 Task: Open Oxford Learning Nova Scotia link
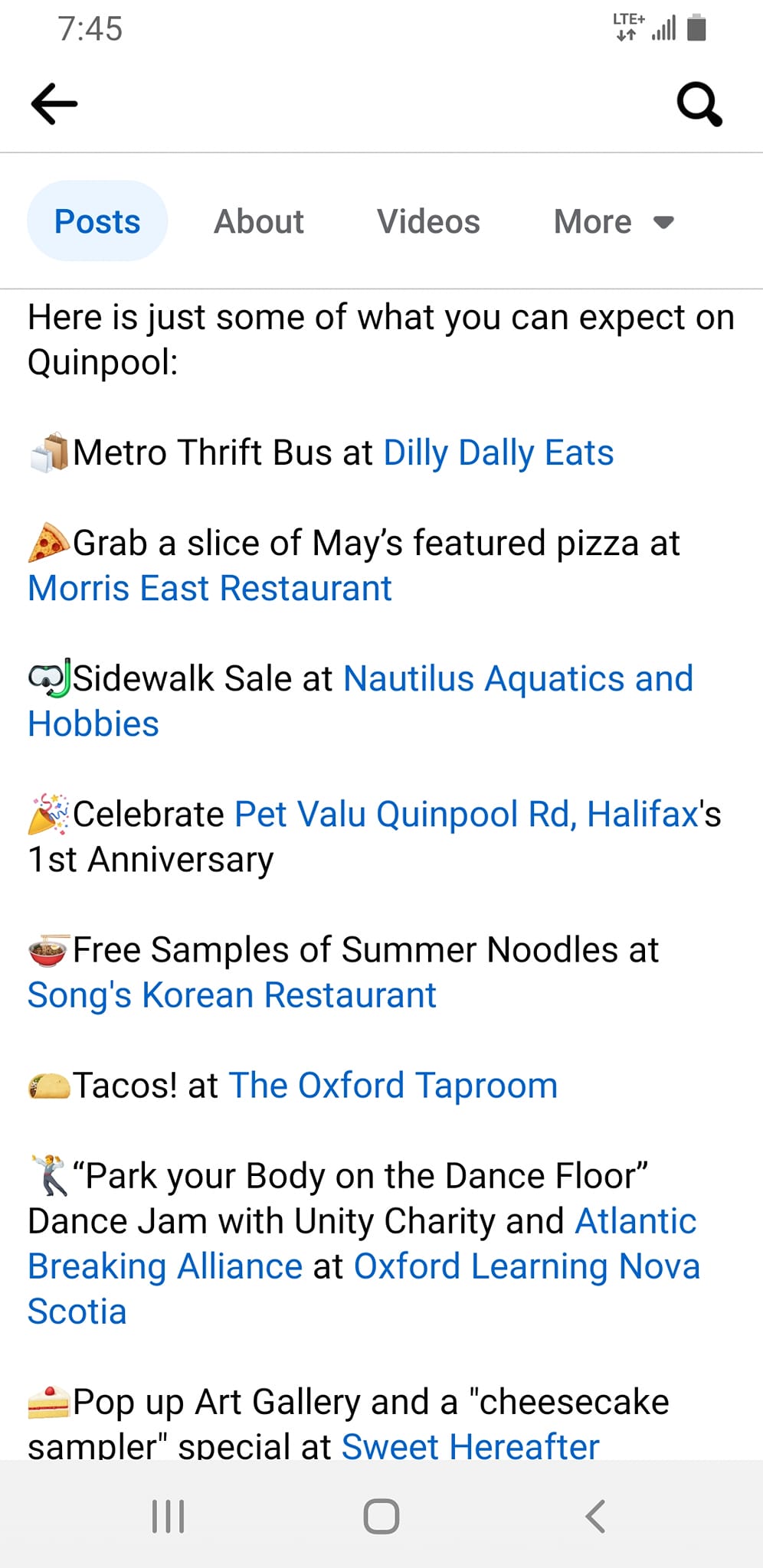click(526, 1266)
